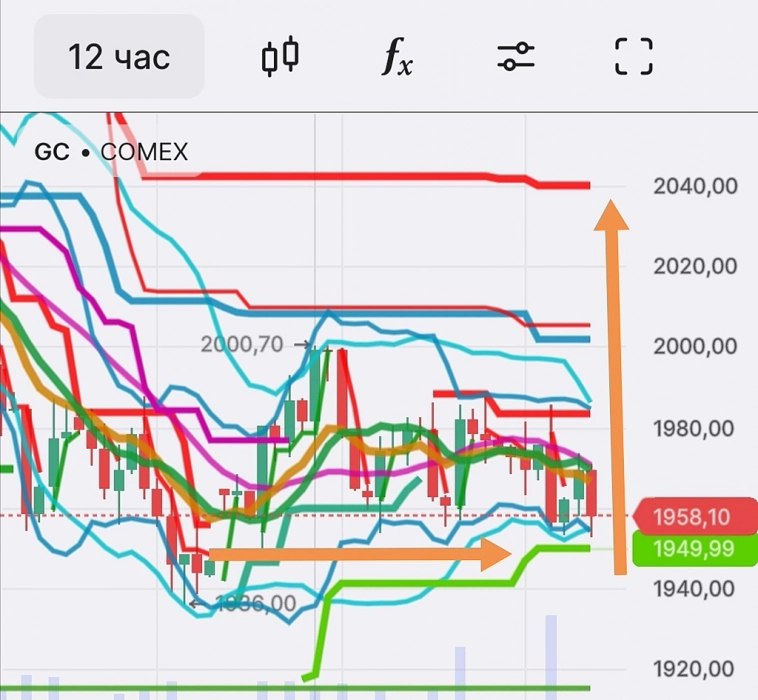Open the 12 час timeframe selector

click(x=119, y=56)
